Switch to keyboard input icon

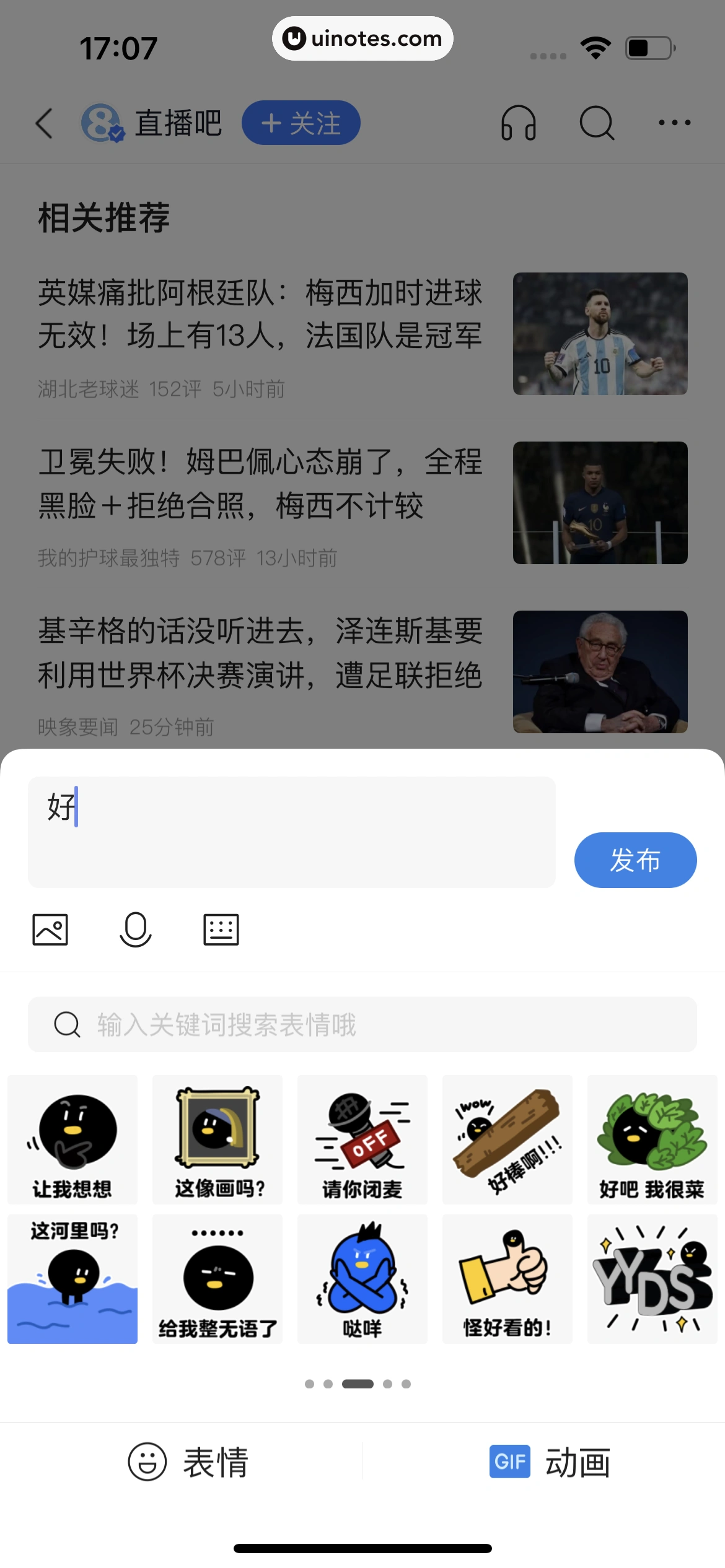click(222, 929)
